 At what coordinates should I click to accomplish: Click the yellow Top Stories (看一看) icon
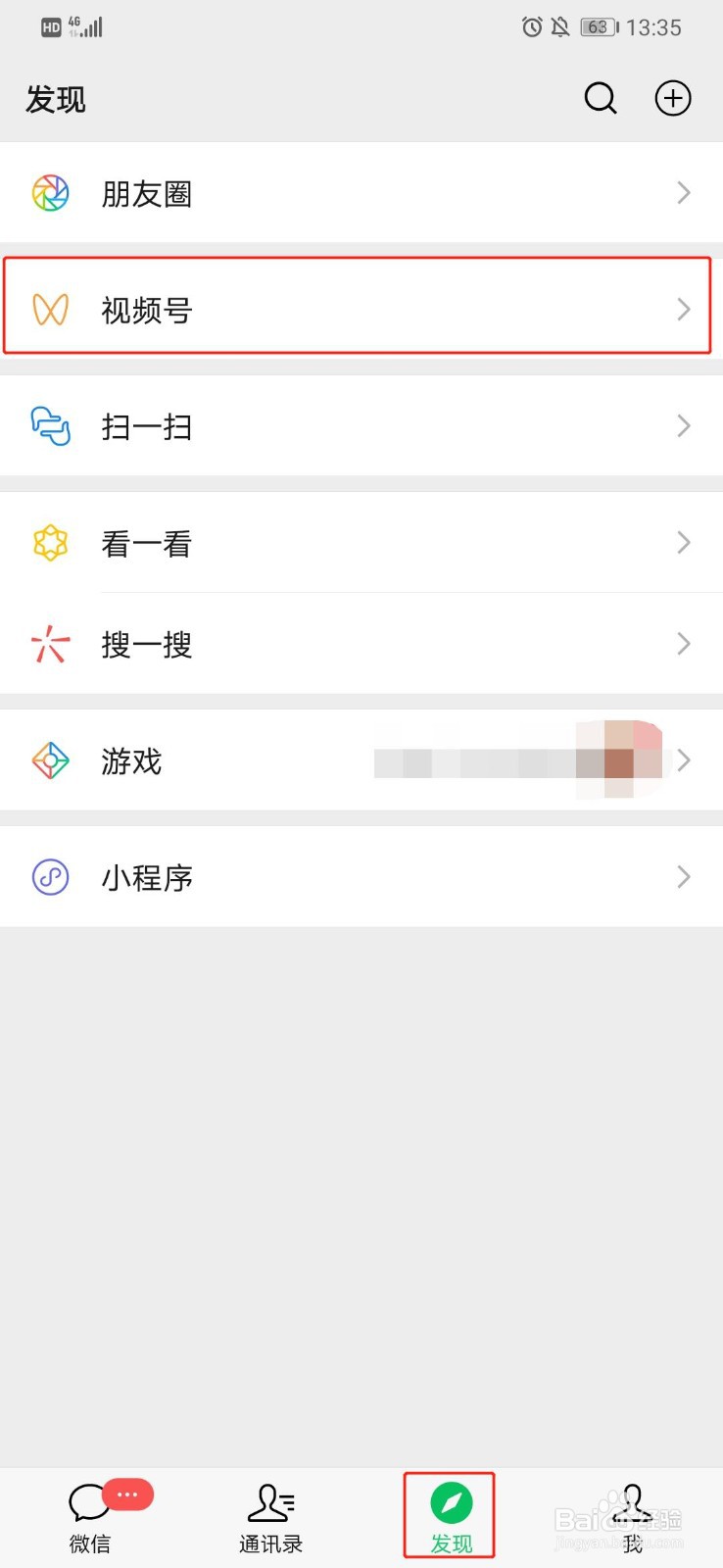coord(50,543)
